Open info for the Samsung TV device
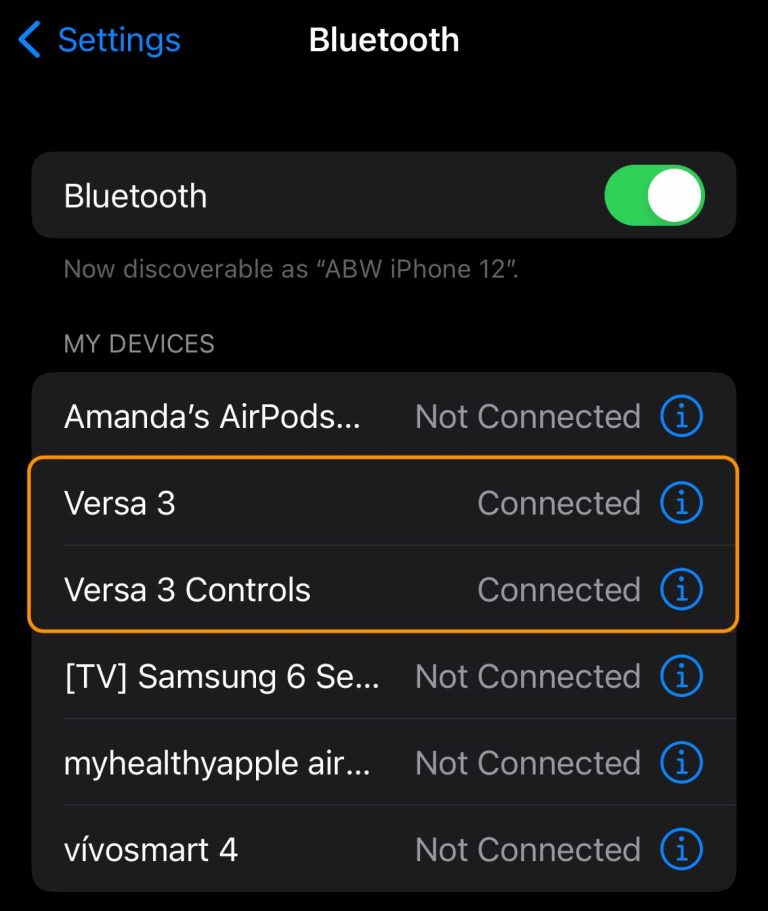 (x=681, y=677)
